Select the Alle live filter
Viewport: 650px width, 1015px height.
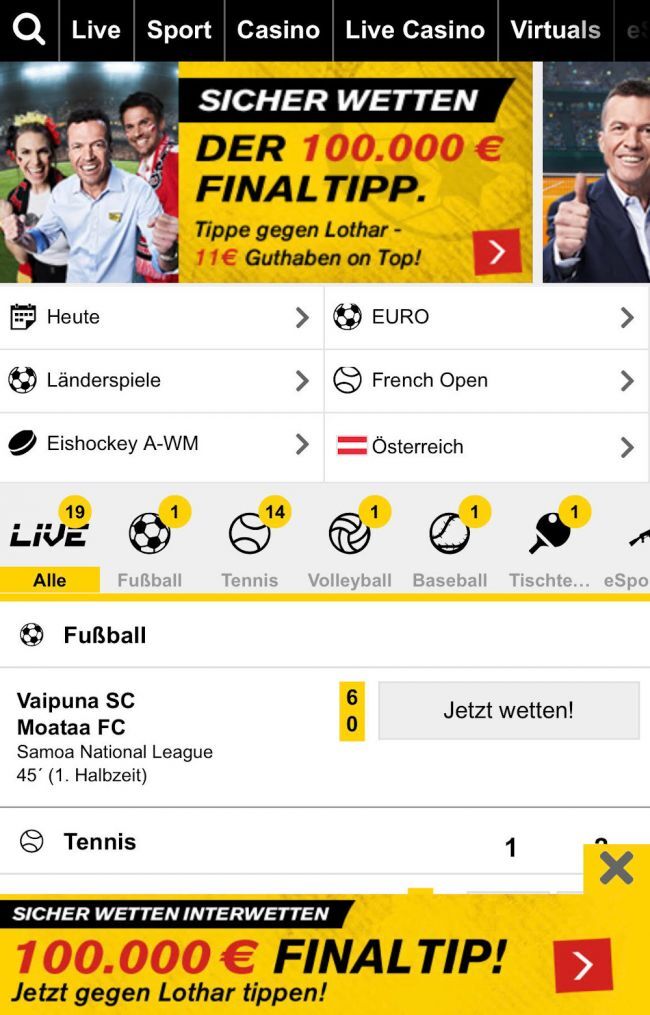[x=50, y=548]
